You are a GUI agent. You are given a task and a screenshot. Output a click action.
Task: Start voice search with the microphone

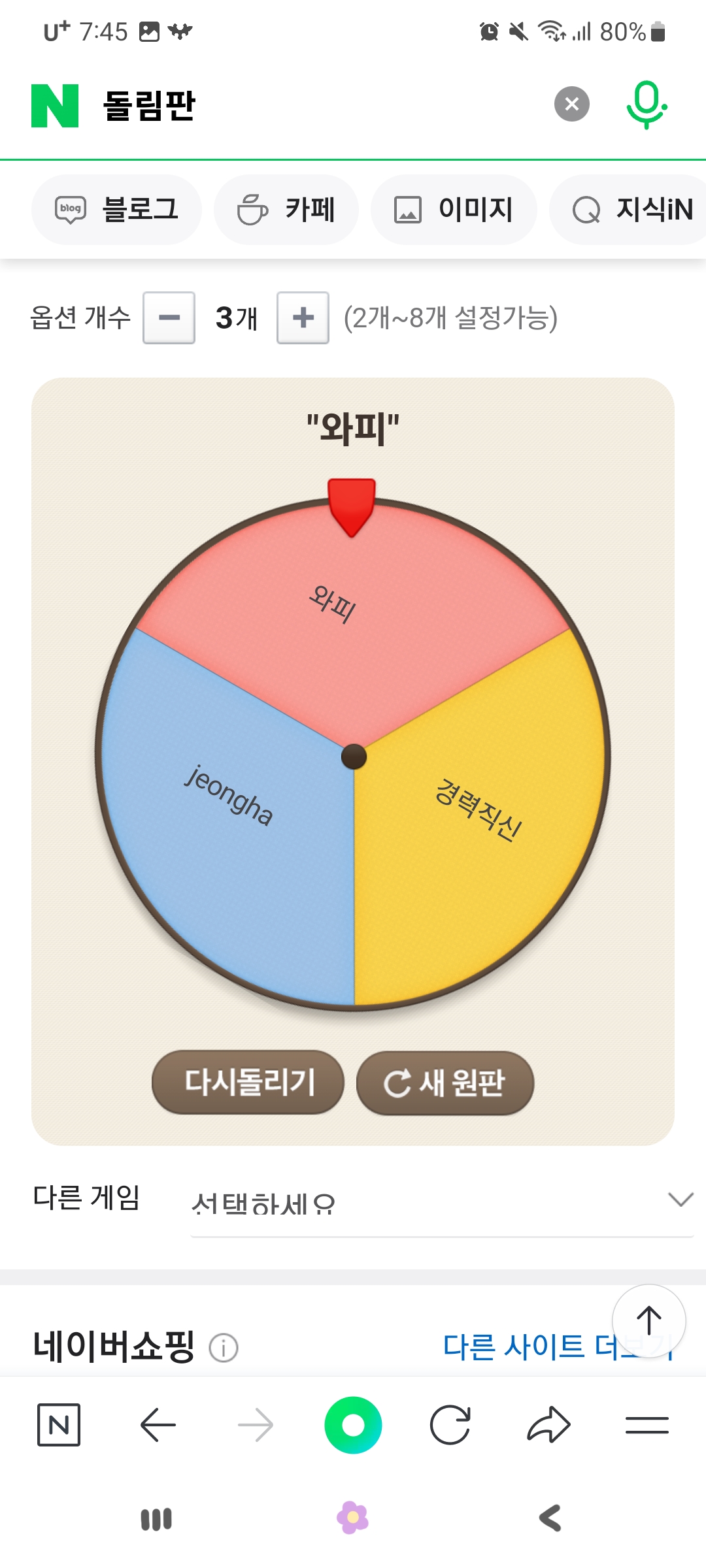point(646,105)
